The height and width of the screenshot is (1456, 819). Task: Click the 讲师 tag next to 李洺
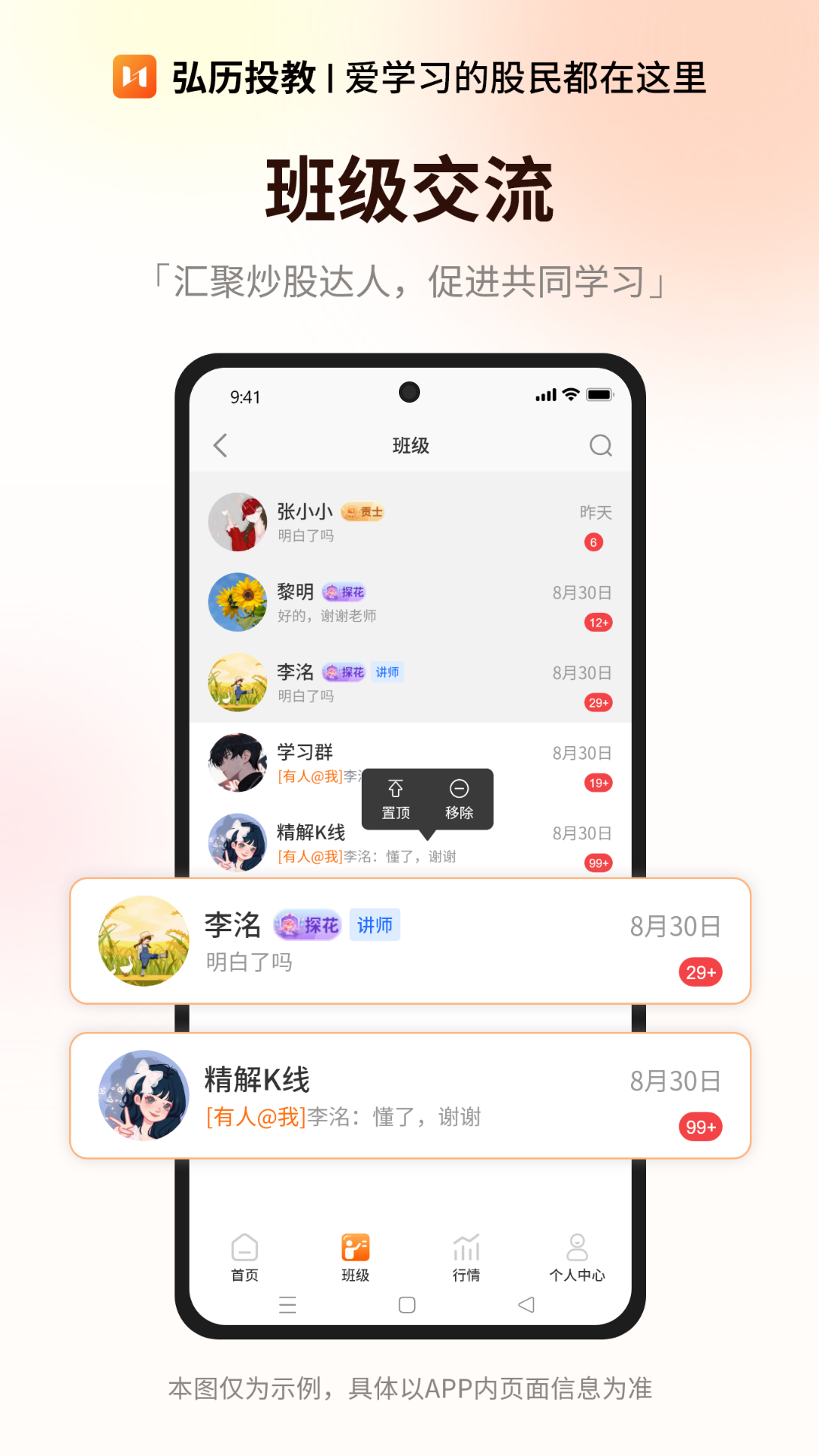(x=388, y=672)
